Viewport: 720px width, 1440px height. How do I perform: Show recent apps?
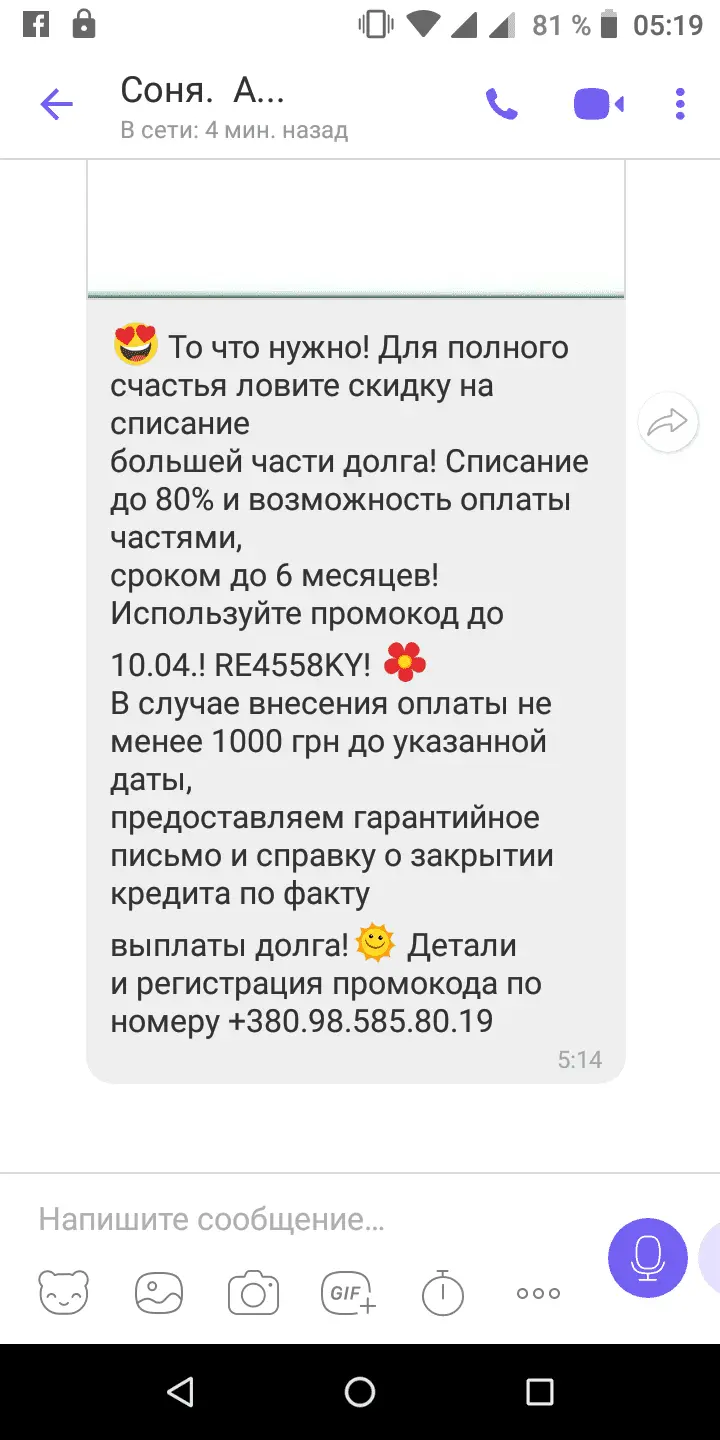click(x=539, y=1391)
